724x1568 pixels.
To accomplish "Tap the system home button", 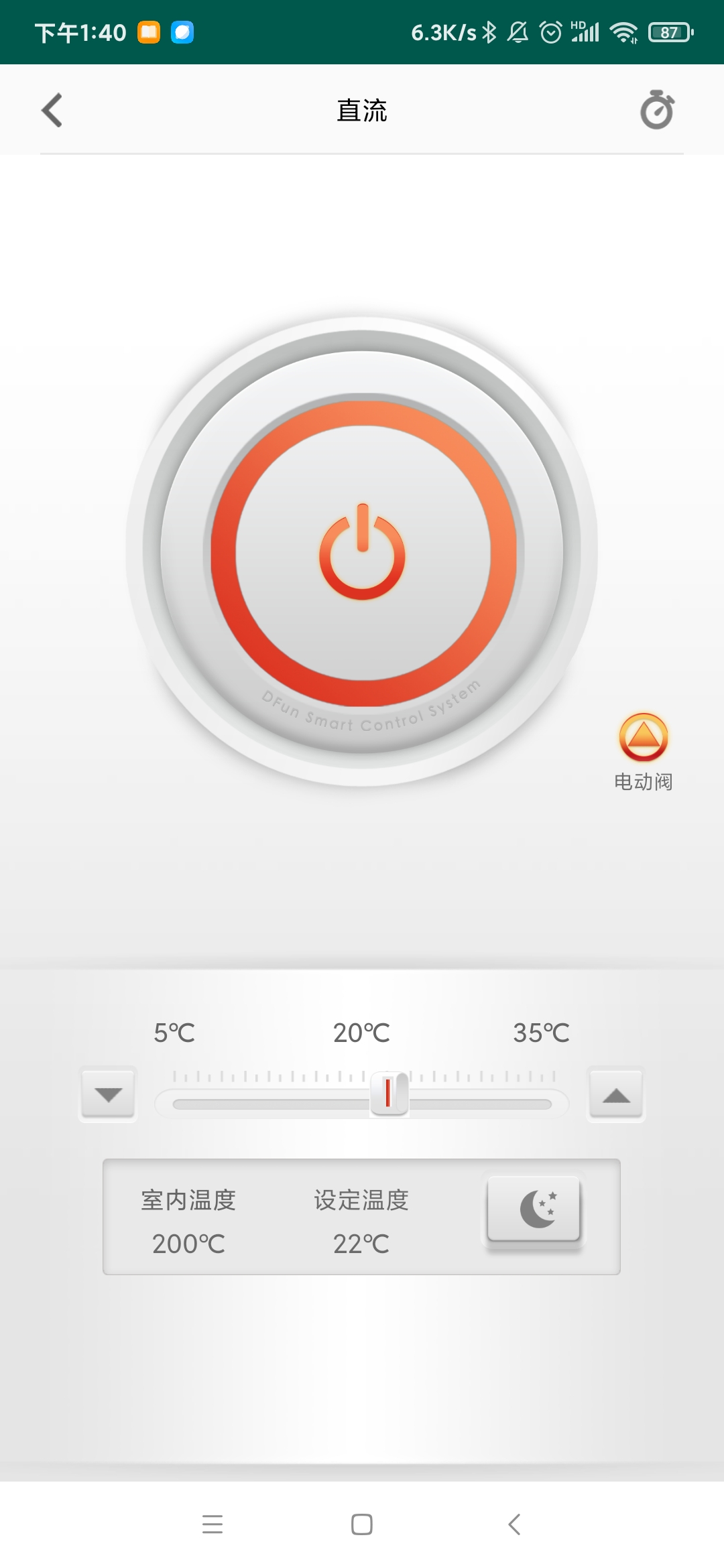I will tap(362, 1524).
